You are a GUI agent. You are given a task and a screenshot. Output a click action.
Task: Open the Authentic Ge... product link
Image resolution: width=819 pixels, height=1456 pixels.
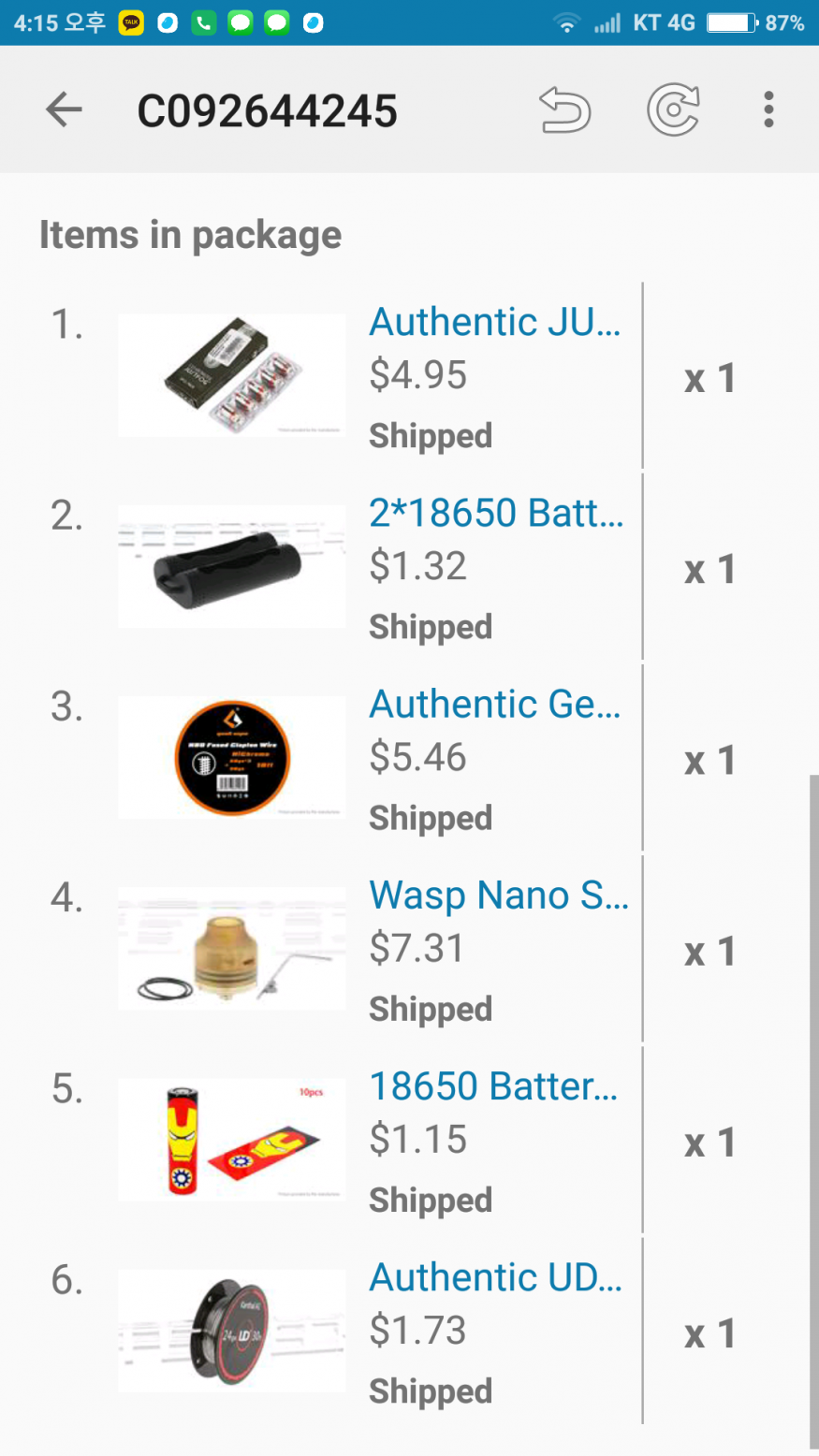[494, 704]
